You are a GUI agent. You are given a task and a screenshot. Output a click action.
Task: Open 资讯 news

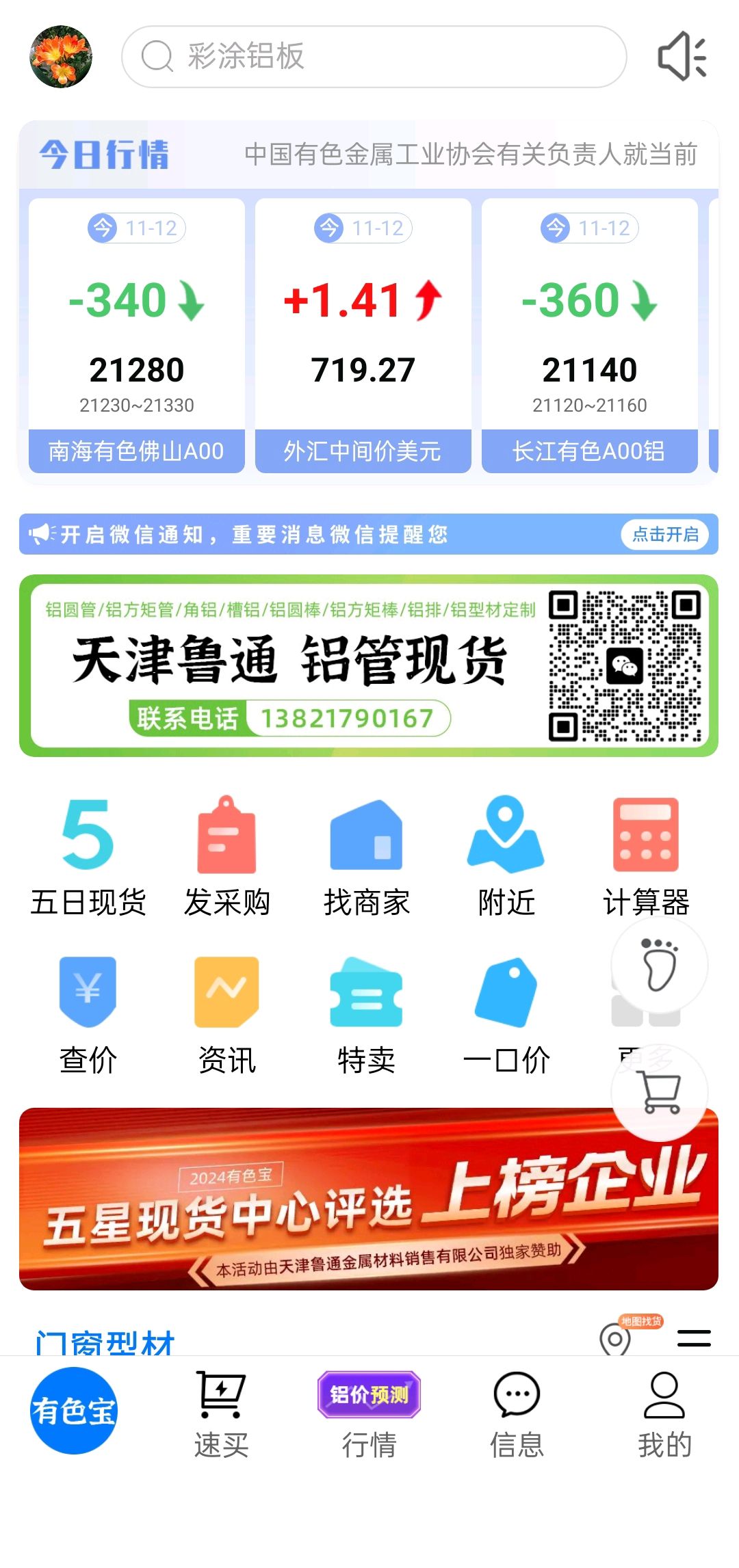(227, 1015)
